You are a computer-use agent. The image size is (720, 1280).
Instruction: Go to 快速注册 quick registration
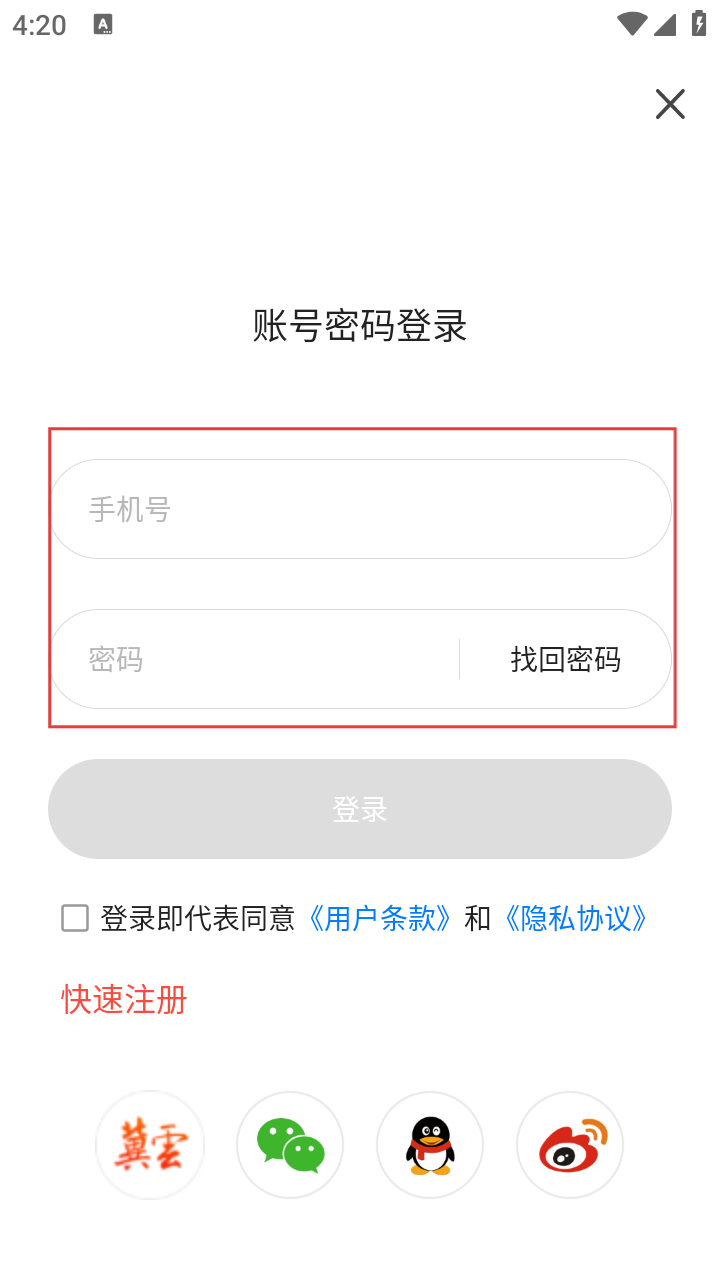click(125, 999)
